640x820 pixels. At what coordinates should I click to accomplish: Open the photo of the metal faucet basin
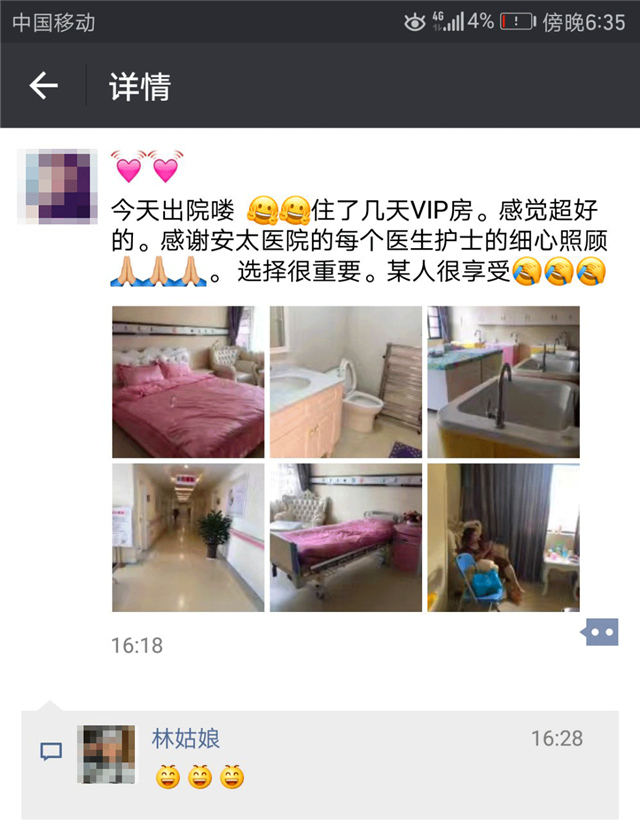(503, 382)
